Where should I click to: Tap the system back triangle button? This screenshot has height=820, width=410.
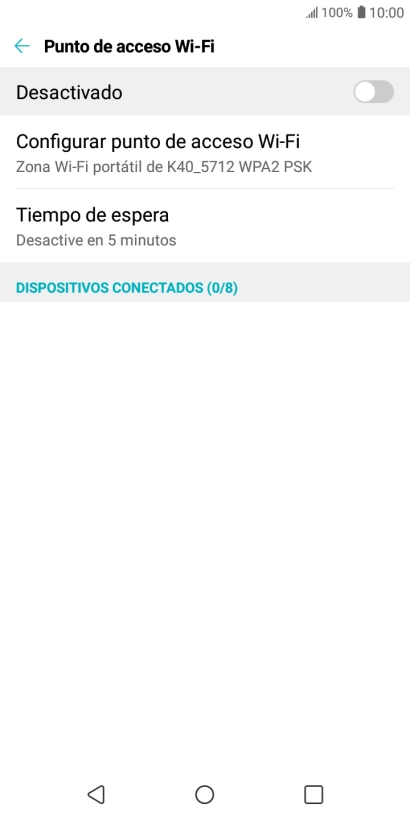tap(96, 794)
